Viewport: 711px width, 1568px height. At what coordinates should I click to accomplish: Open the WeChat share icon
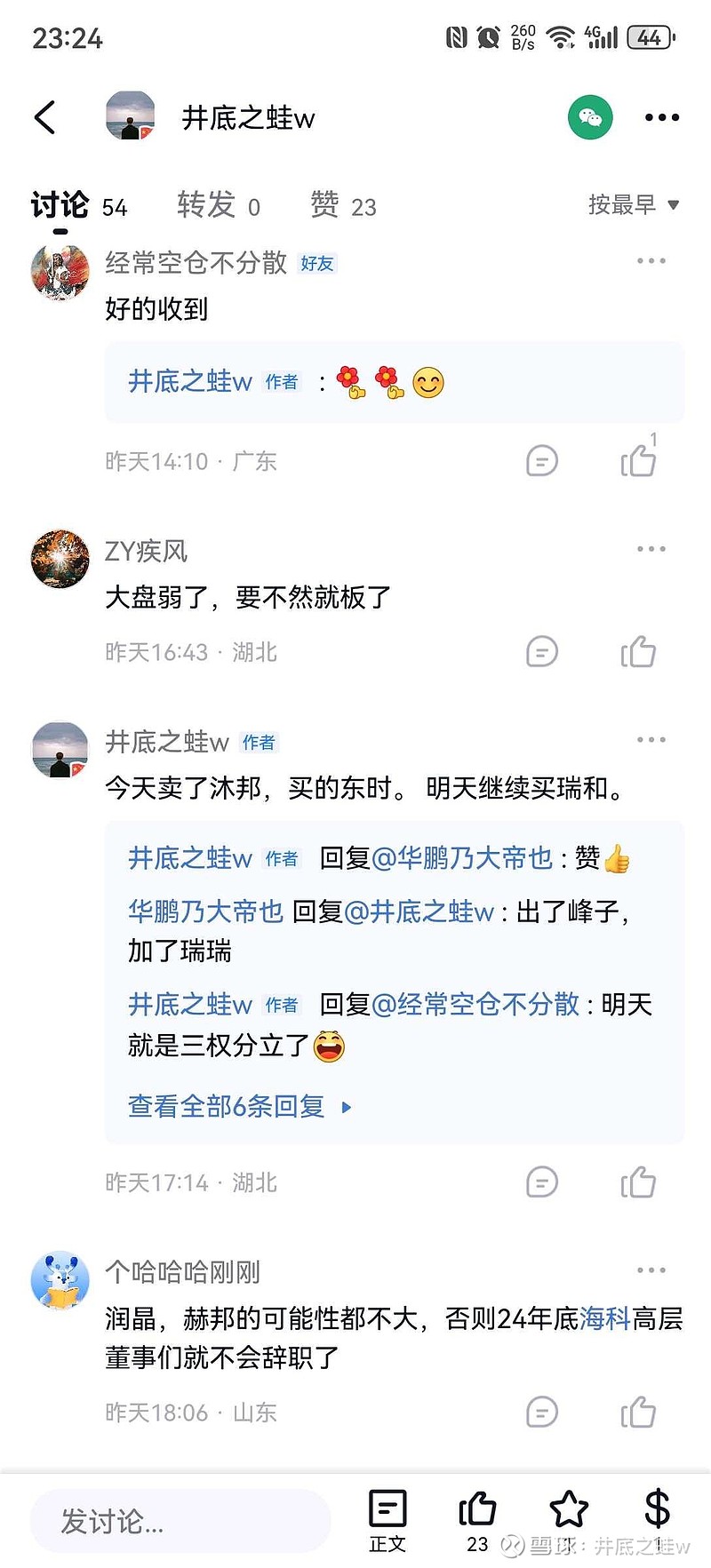click(590, 116)
